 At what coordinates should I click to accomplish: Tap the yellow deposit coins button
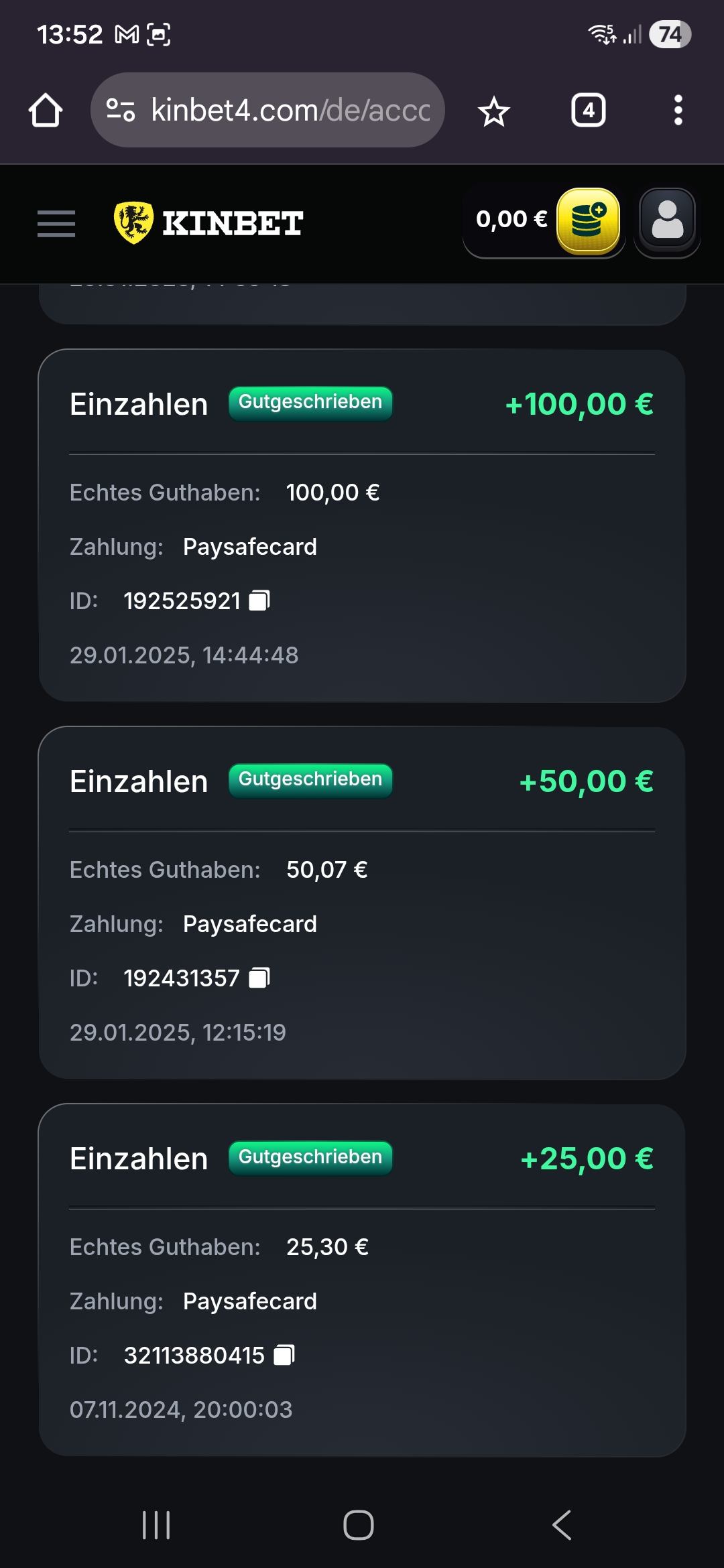[x=588, y=220]
